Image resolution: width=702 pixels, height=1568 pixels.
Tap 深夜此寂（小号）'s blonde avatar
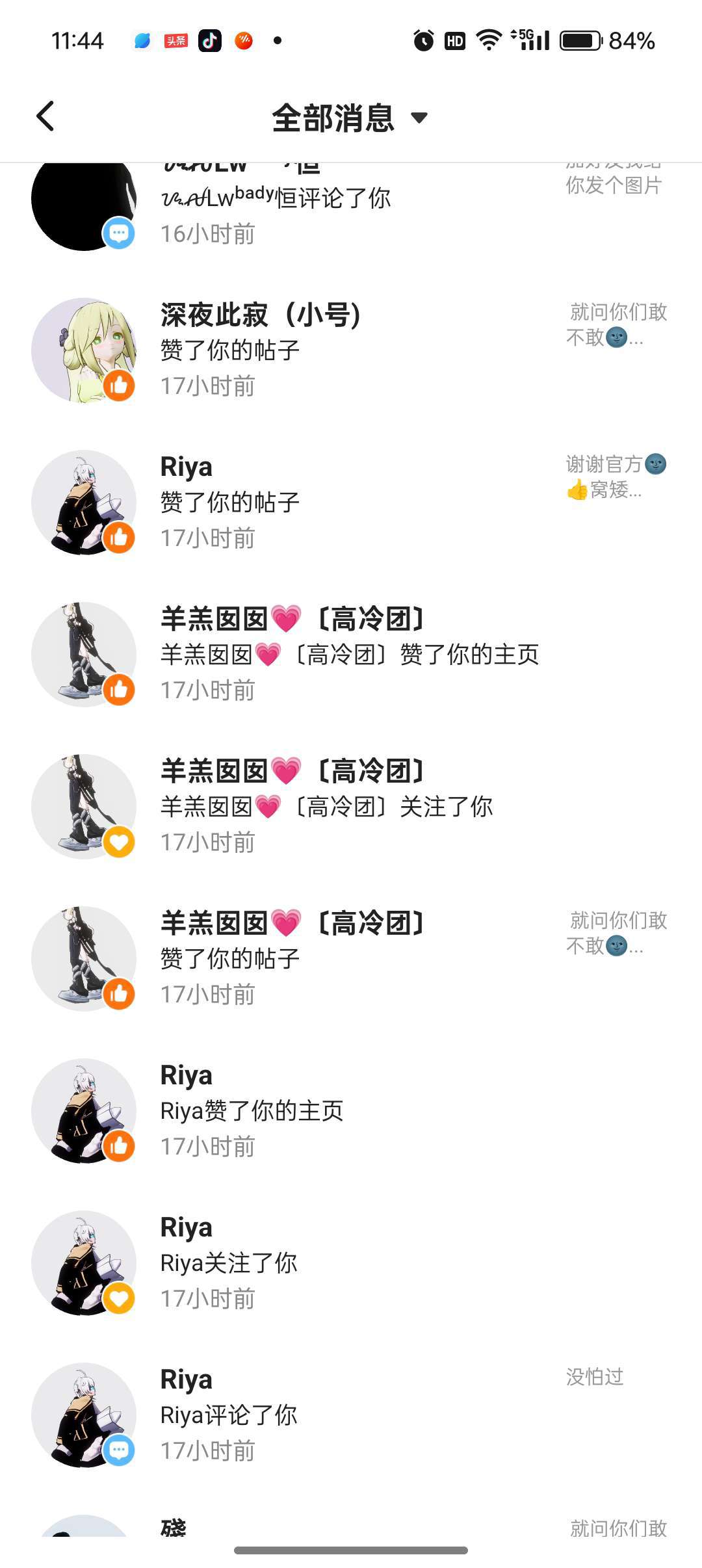point(84,350)
